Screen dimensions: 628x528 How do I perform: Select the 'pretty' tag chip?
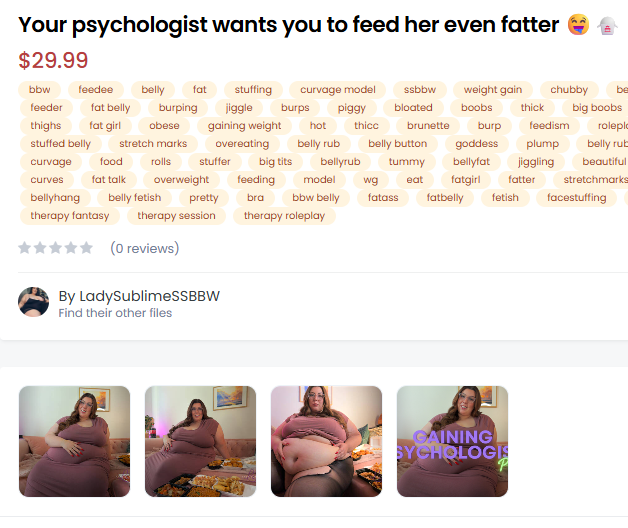click(x=204, y=198)
